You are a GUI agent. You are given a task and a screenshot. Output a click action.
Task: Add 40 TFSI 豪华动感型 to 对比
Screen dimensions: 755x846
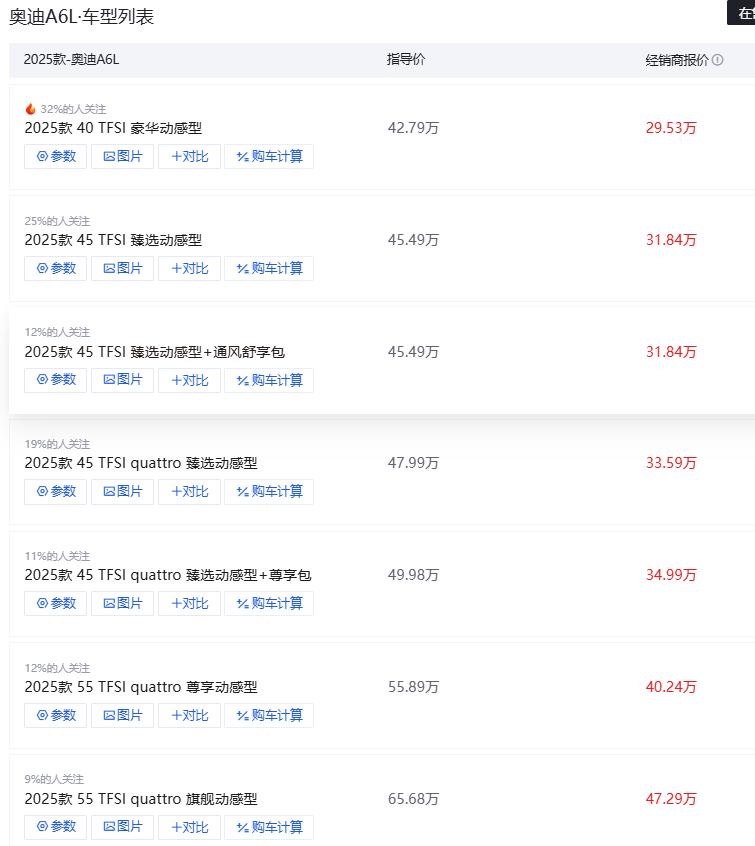[x=189, y=156]
